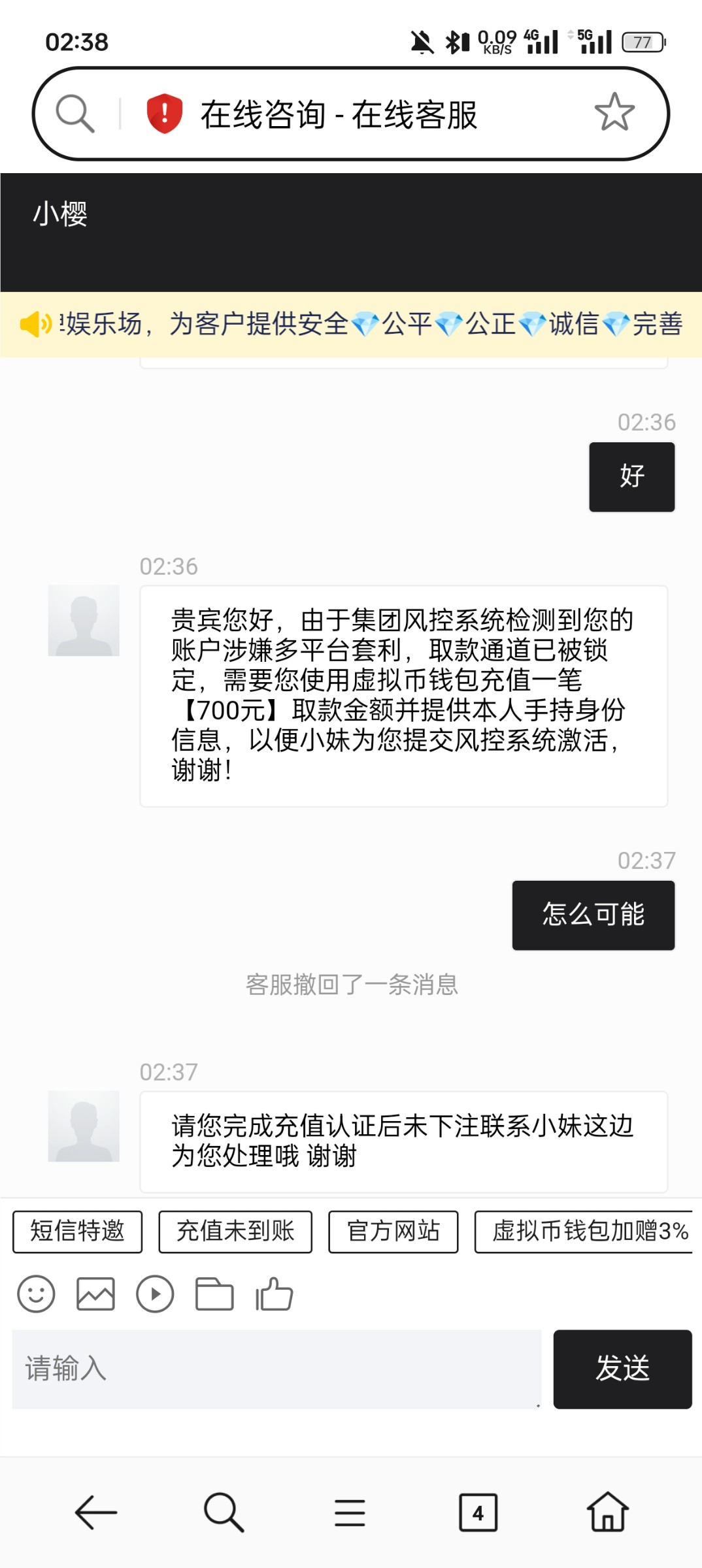Viewport: 702px width, 1568px height.
Task: Open the browser menu
Action: 350,1512
